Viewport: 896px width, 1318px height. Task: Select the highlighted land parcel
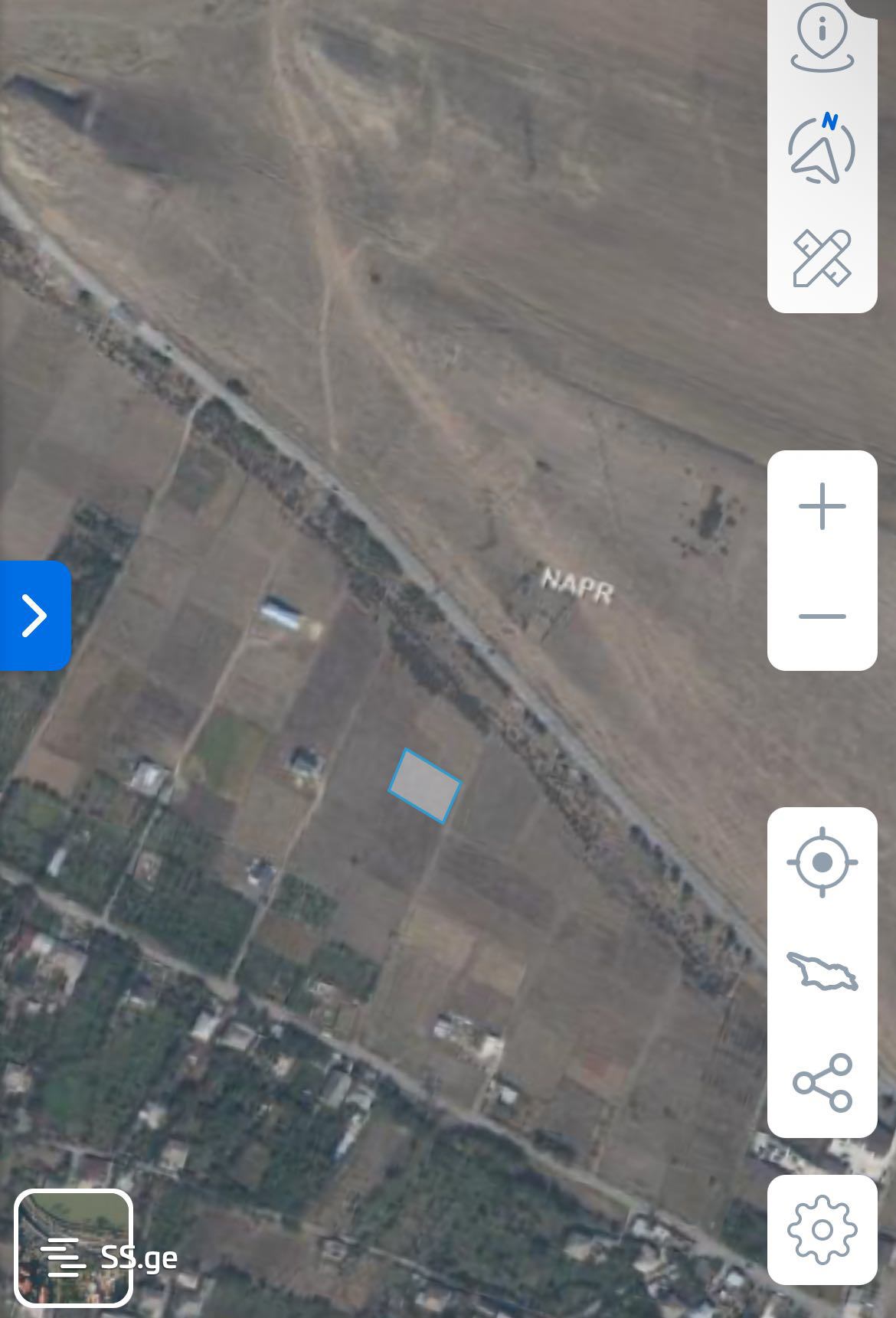coord(424,787)
